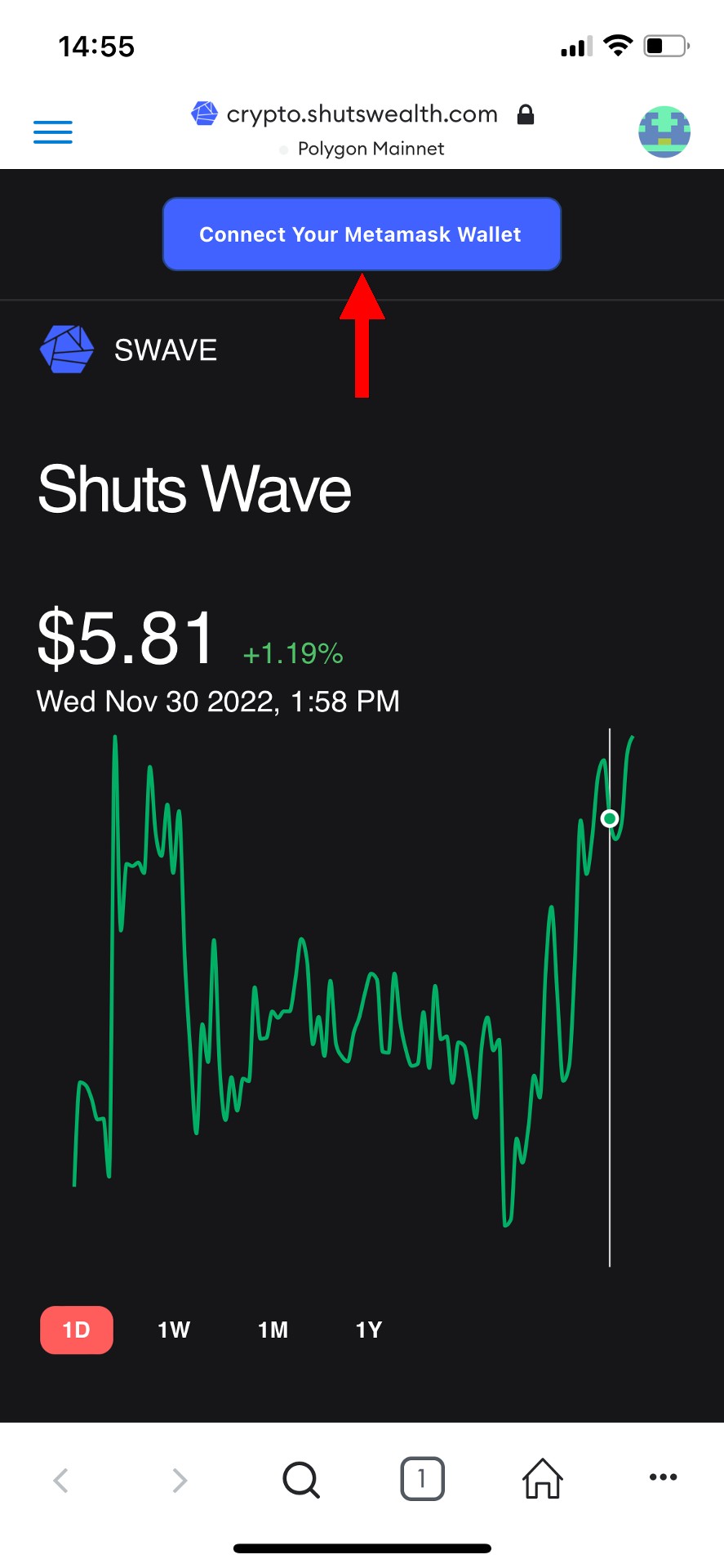Go to the browser home page

coord(543,1478)
